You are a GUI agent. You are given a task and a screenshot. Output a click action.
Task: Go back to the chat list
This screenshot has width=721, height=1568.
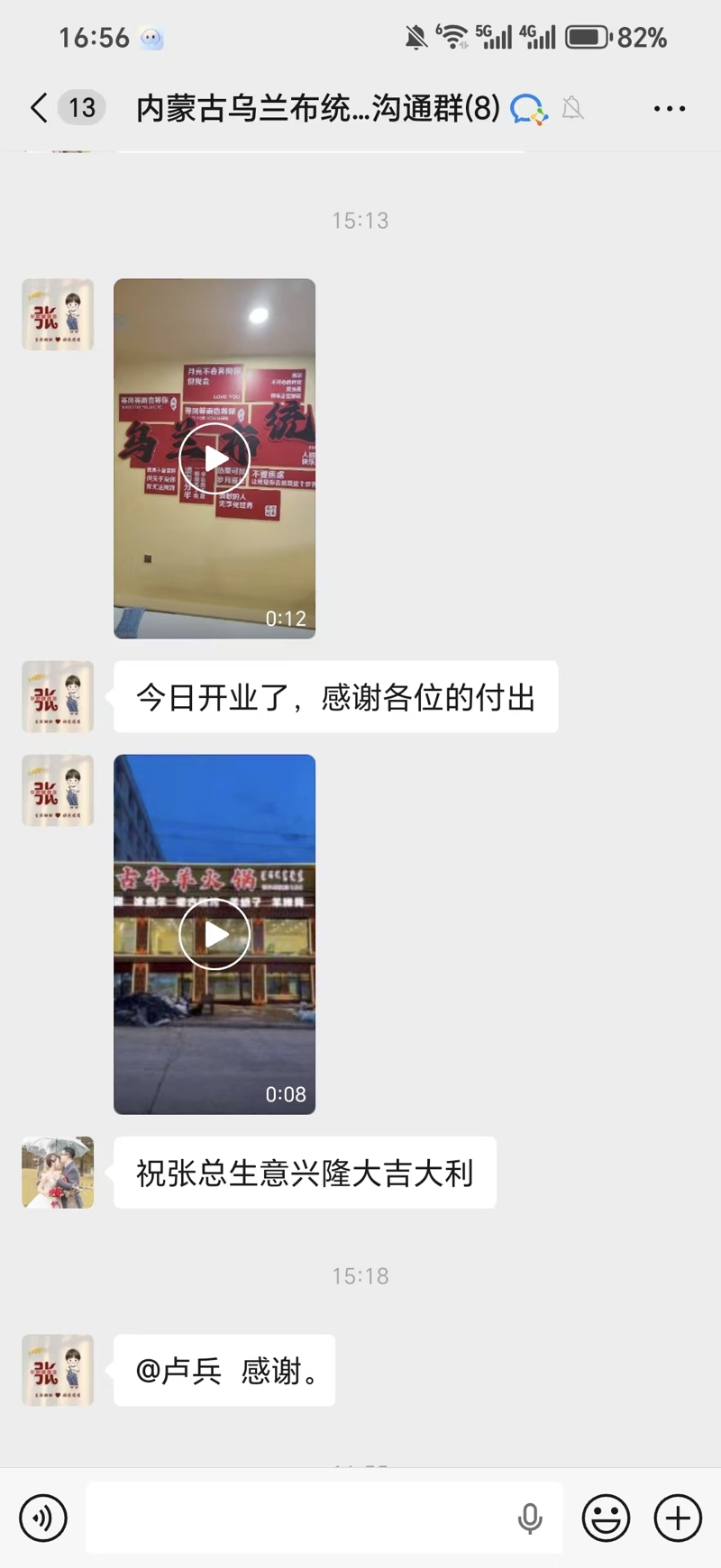pyautogui.click(x=39, y=108)
